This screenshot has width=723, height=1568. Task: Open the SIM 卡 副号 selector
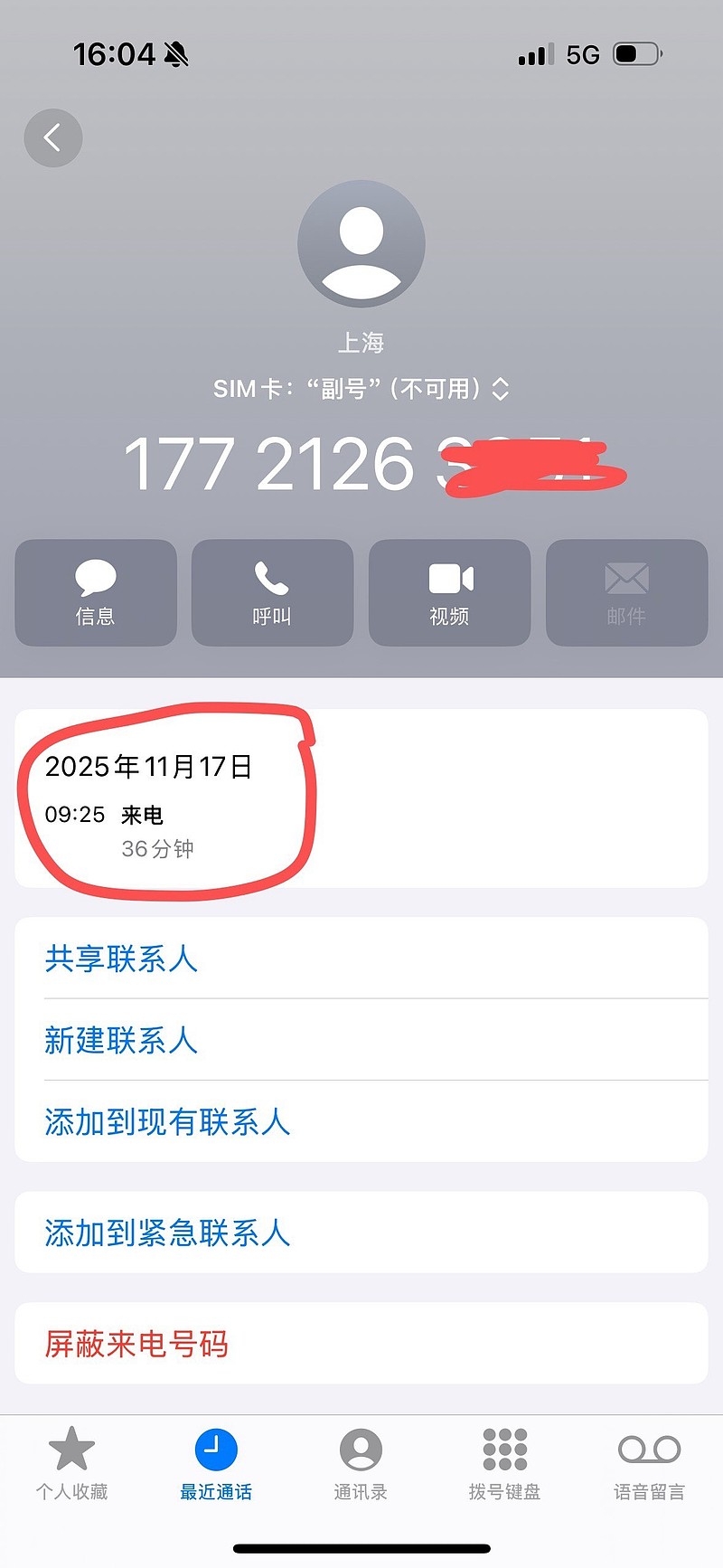pos(361,388)
